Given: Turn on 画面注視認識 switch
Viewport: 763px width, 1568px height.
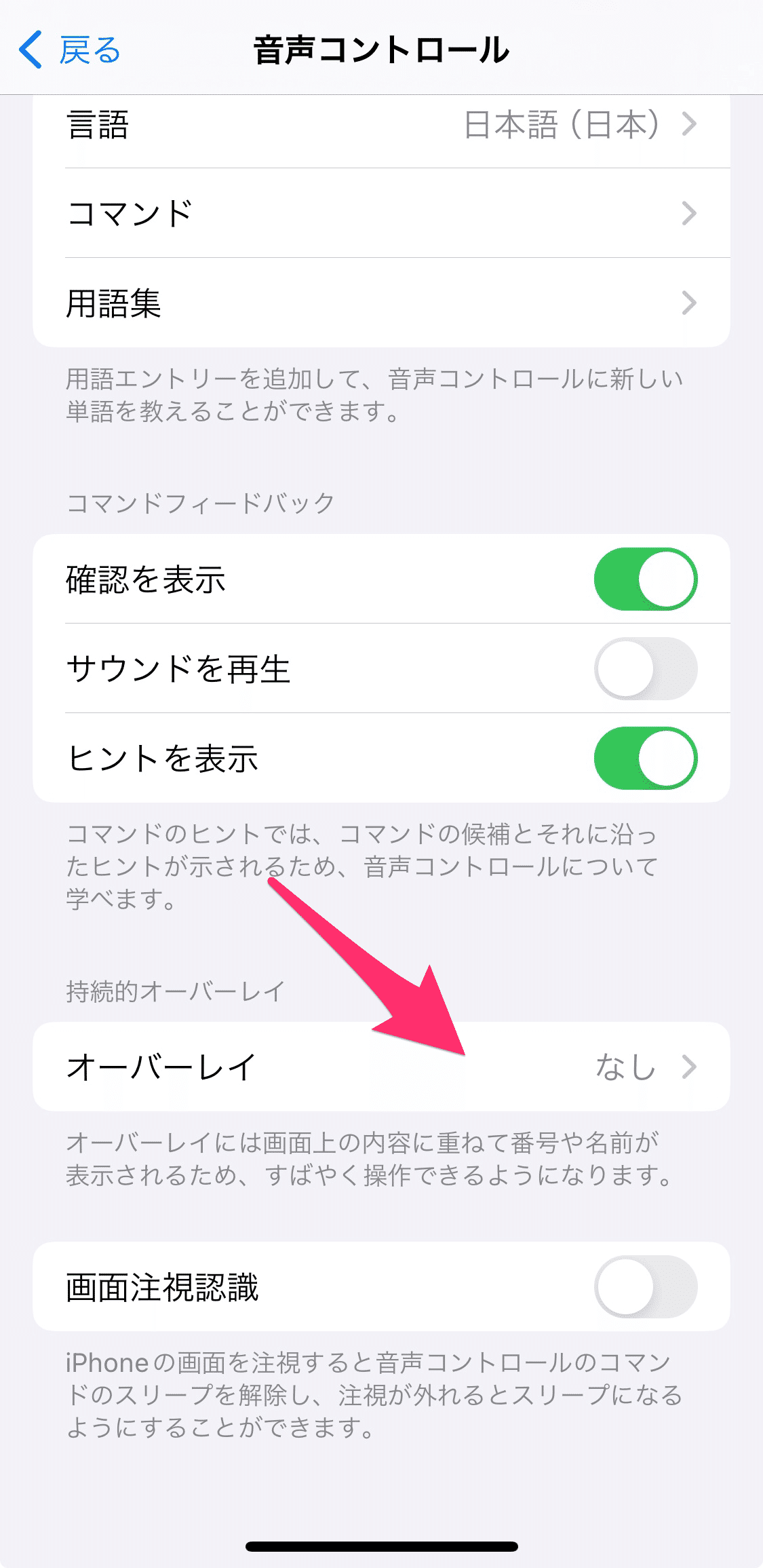Looking at the screenshot, I should coord(645,1286).
